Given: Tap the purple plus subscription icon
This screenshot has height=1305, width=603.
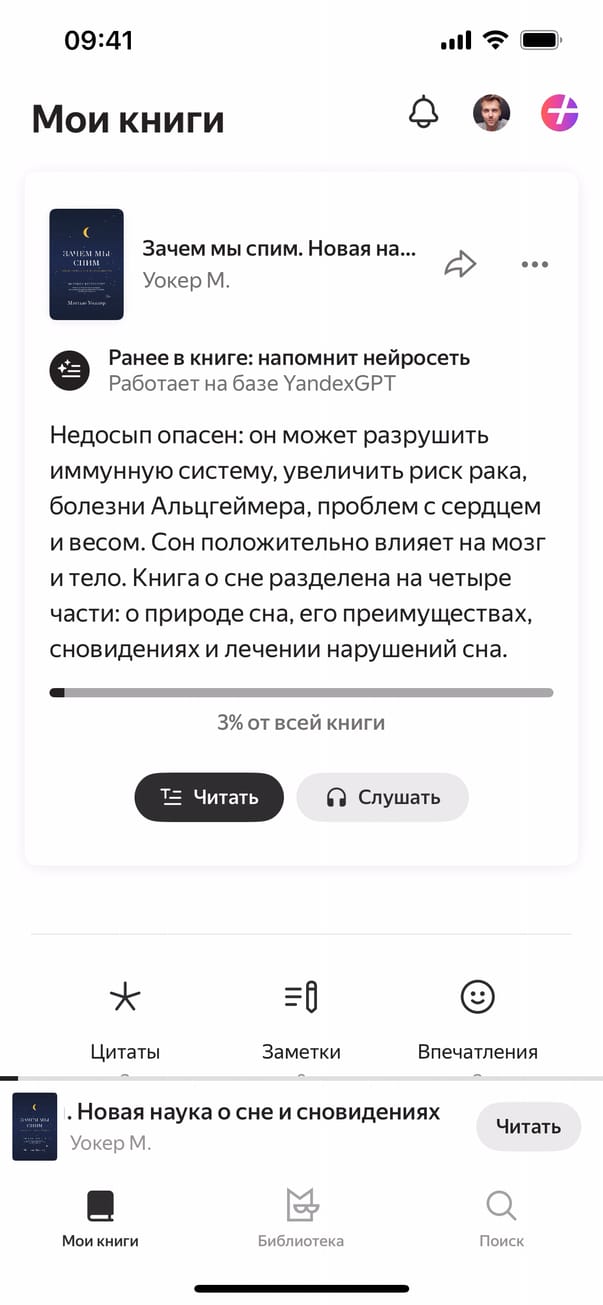Looking at the screenshot, I should 559,113.
